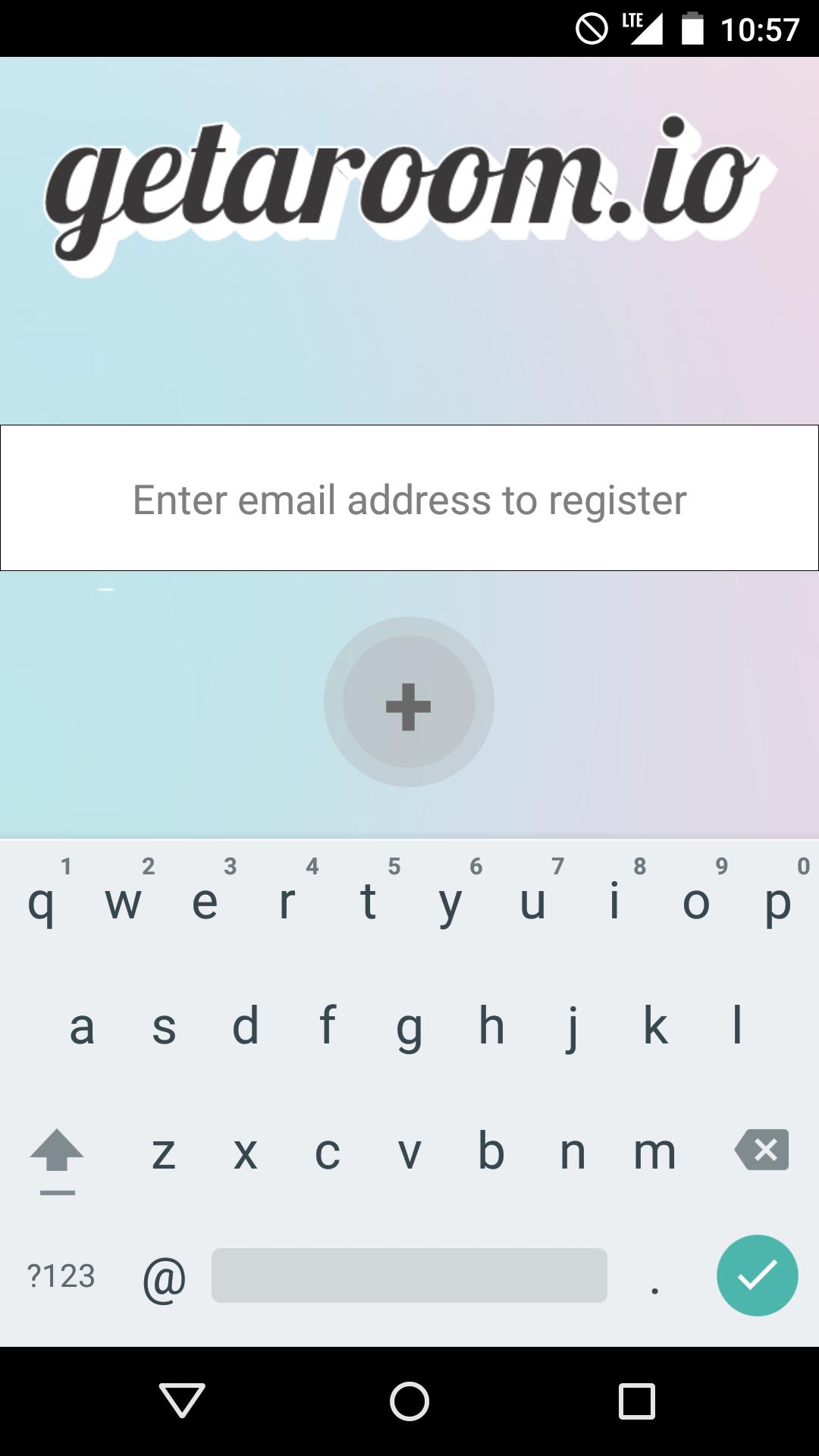Tap the ?123 key to show numbers

tap(59, 1276)
